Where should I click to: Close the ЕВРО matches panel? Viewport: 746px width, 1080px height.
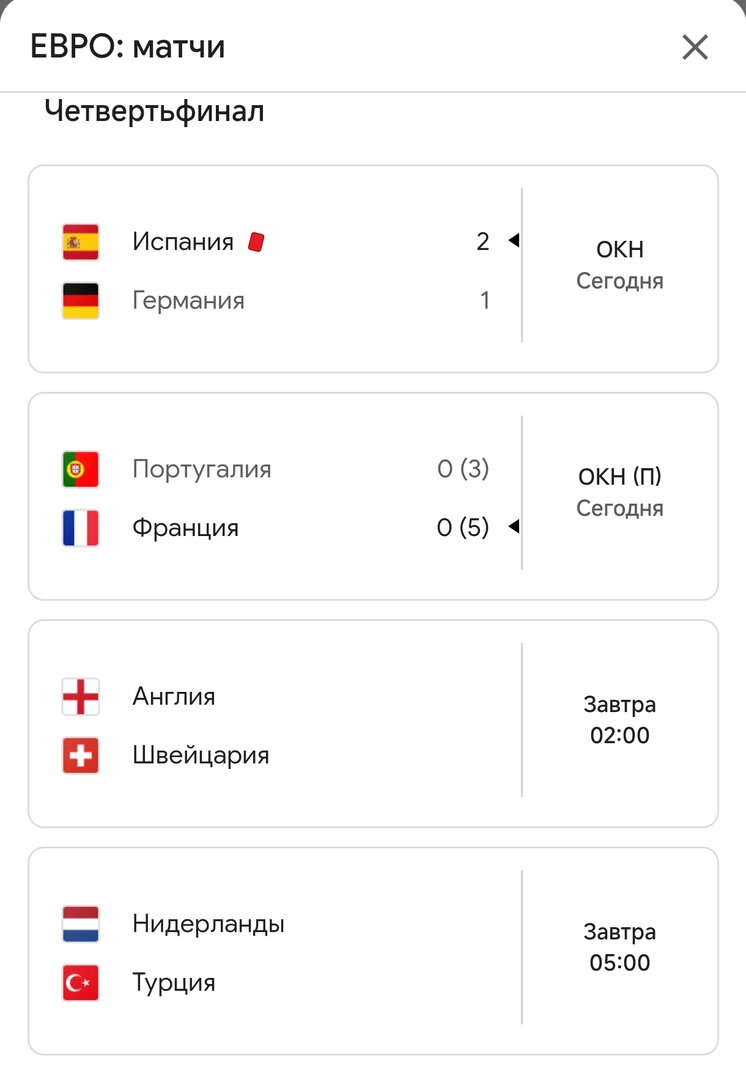coord(695,46)
